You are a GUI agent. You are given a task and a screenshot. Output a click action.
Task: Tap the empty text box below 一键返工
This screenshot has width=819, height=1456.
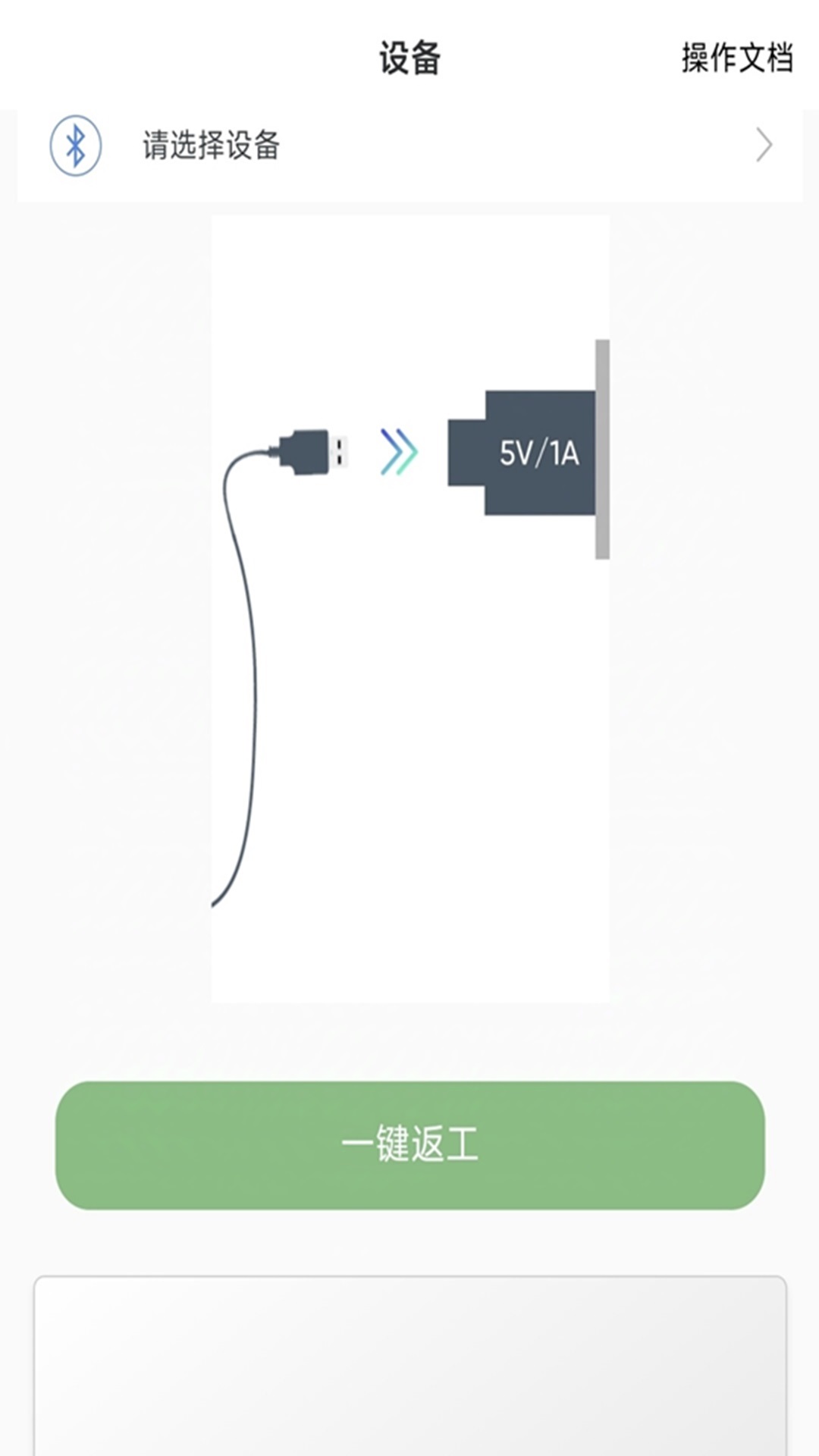tap(409, 1365)
